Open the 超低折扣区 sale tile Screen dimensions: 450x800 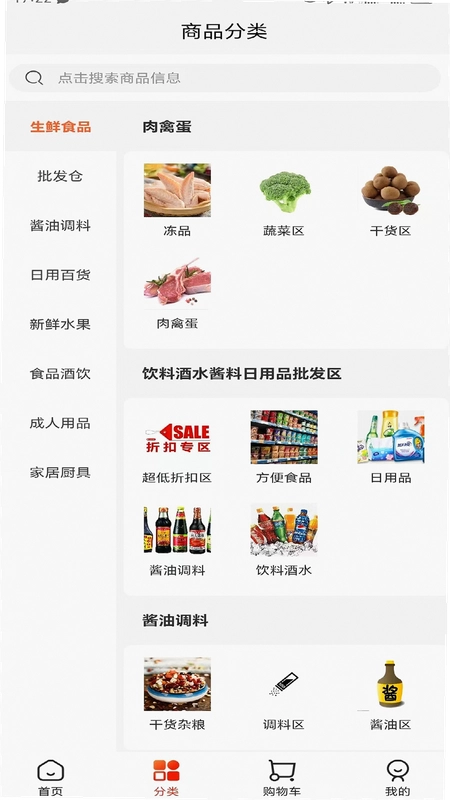177,447
